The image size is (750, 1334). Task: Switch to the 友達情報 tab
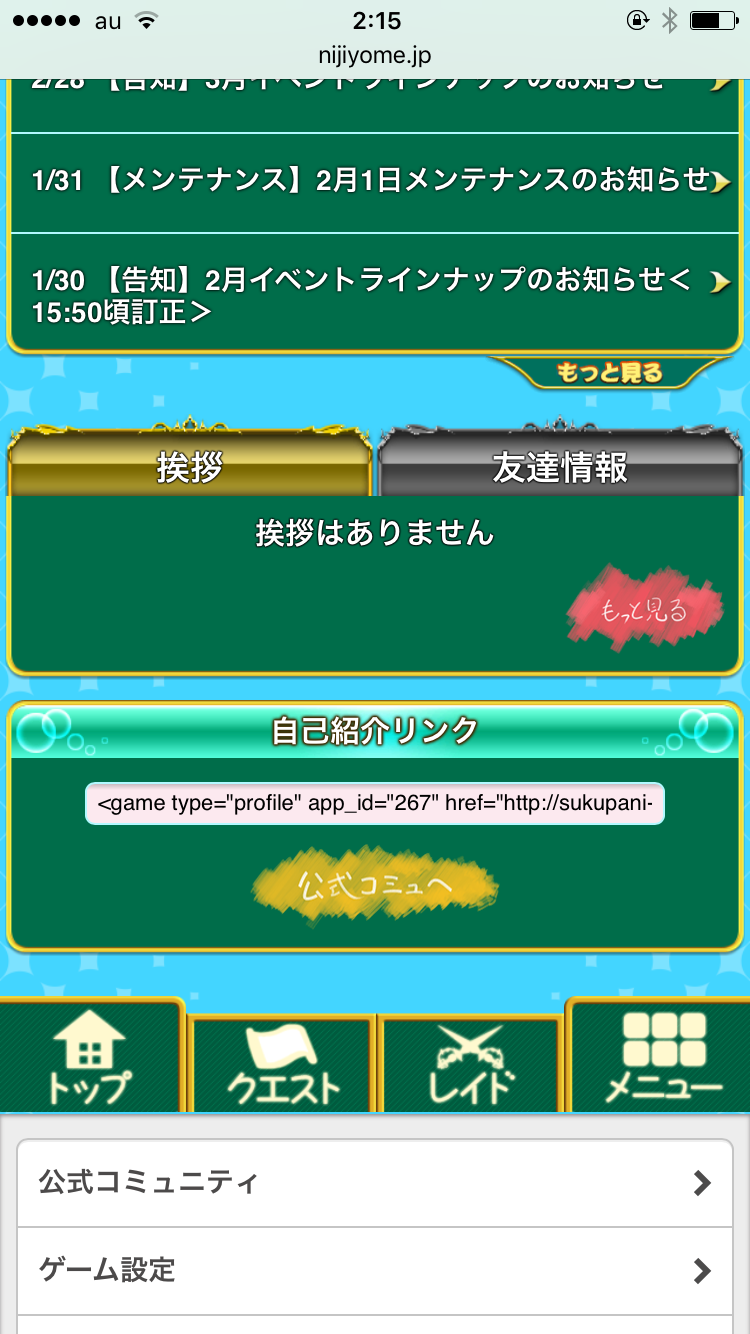coord(560,467)
